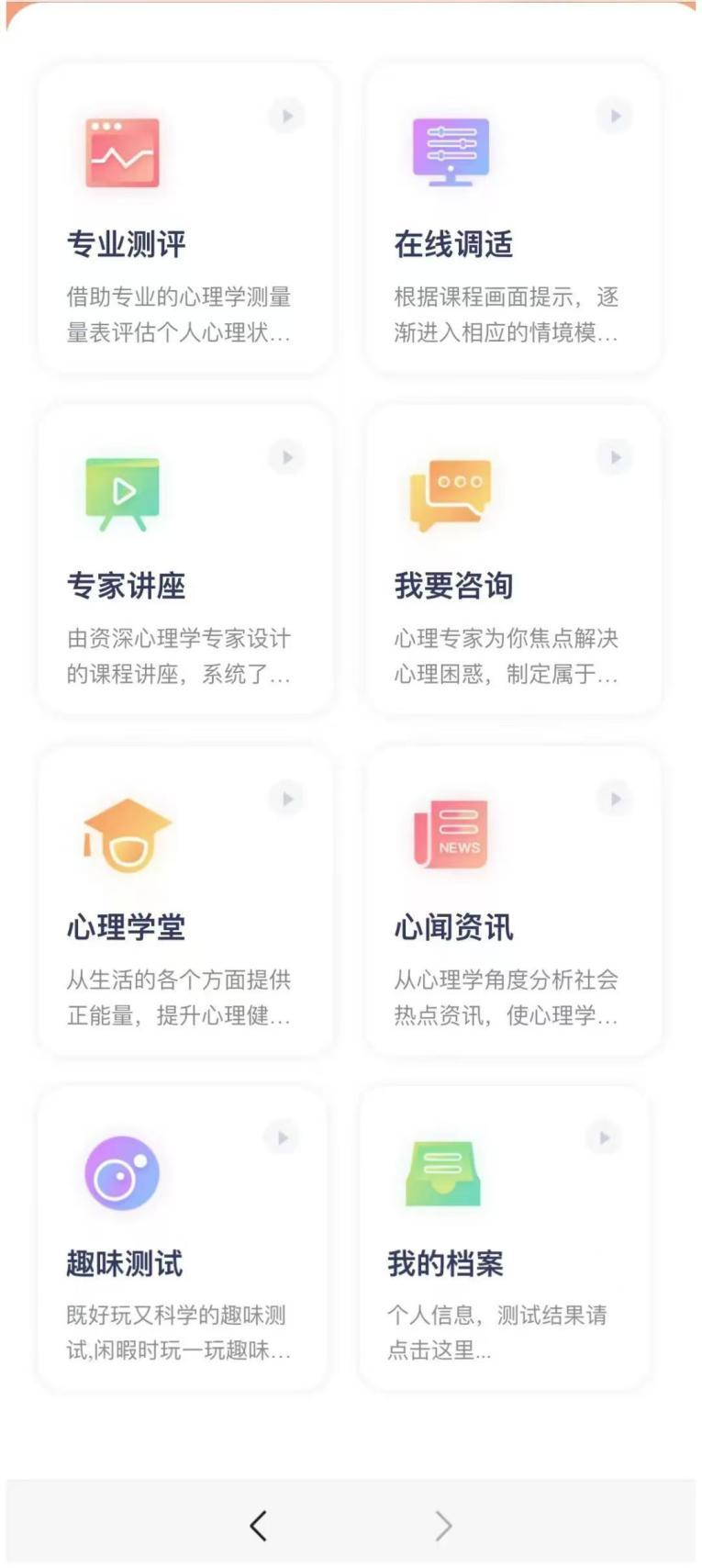Open the 心理学堂 card

pyautogui.click(x=185, y=902)
